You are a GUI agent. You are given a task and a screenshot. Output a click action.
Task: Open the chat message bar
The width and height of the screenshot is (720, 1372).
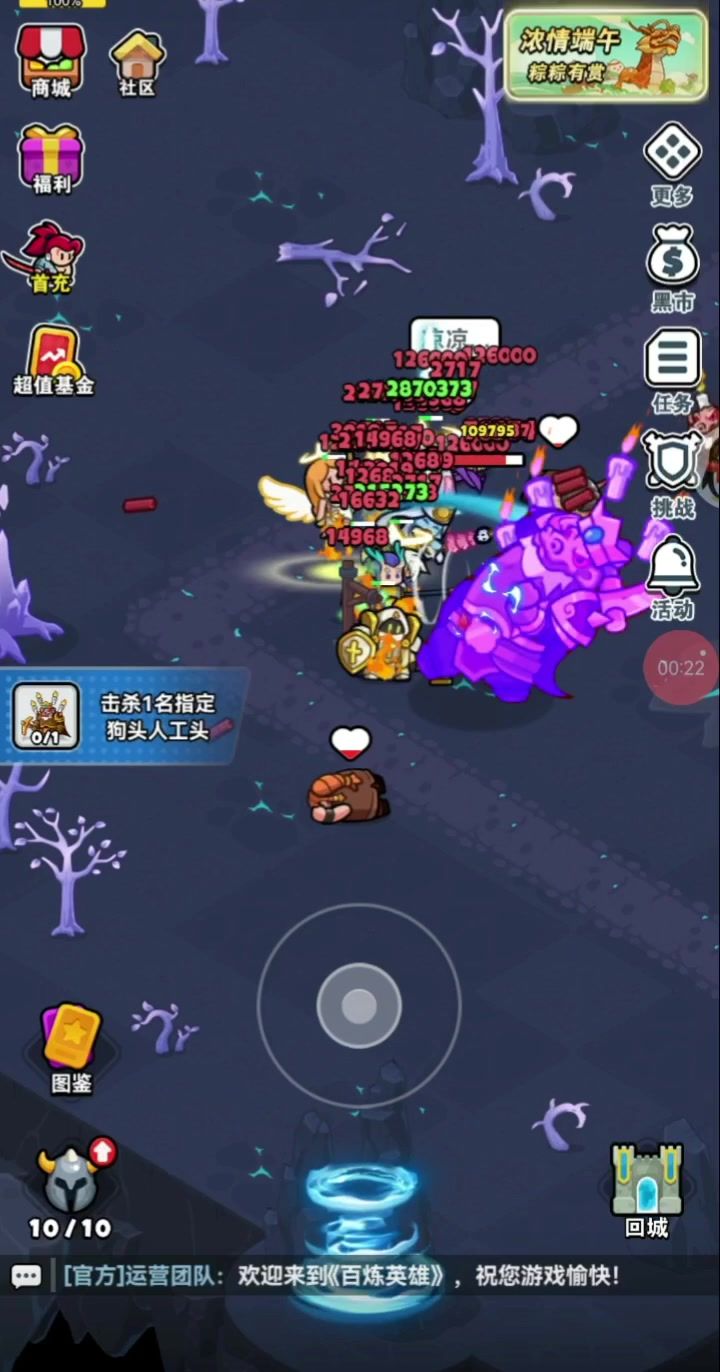340,1276
